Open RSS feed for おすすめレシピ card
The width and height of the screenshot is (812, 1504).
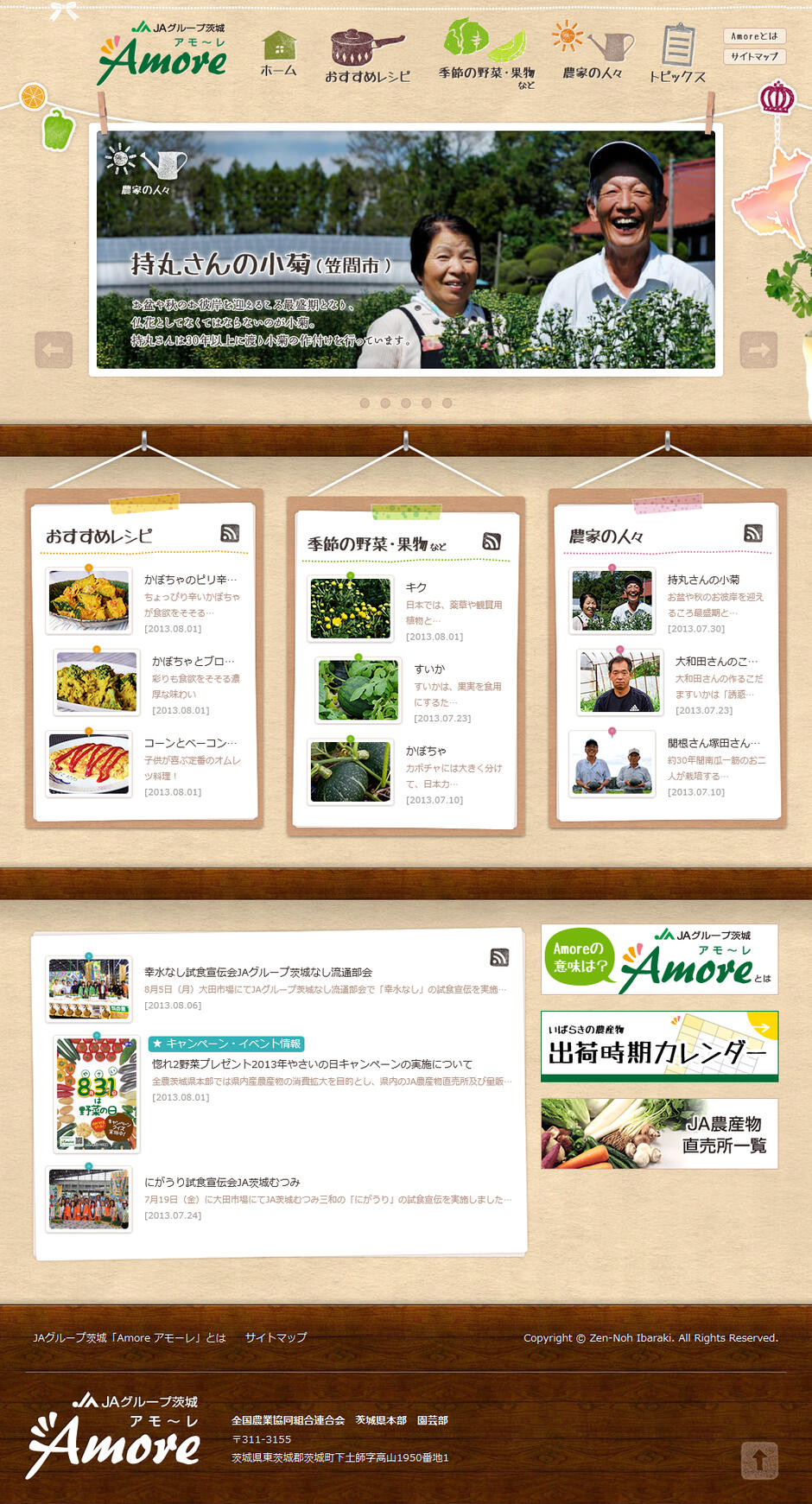230,533
